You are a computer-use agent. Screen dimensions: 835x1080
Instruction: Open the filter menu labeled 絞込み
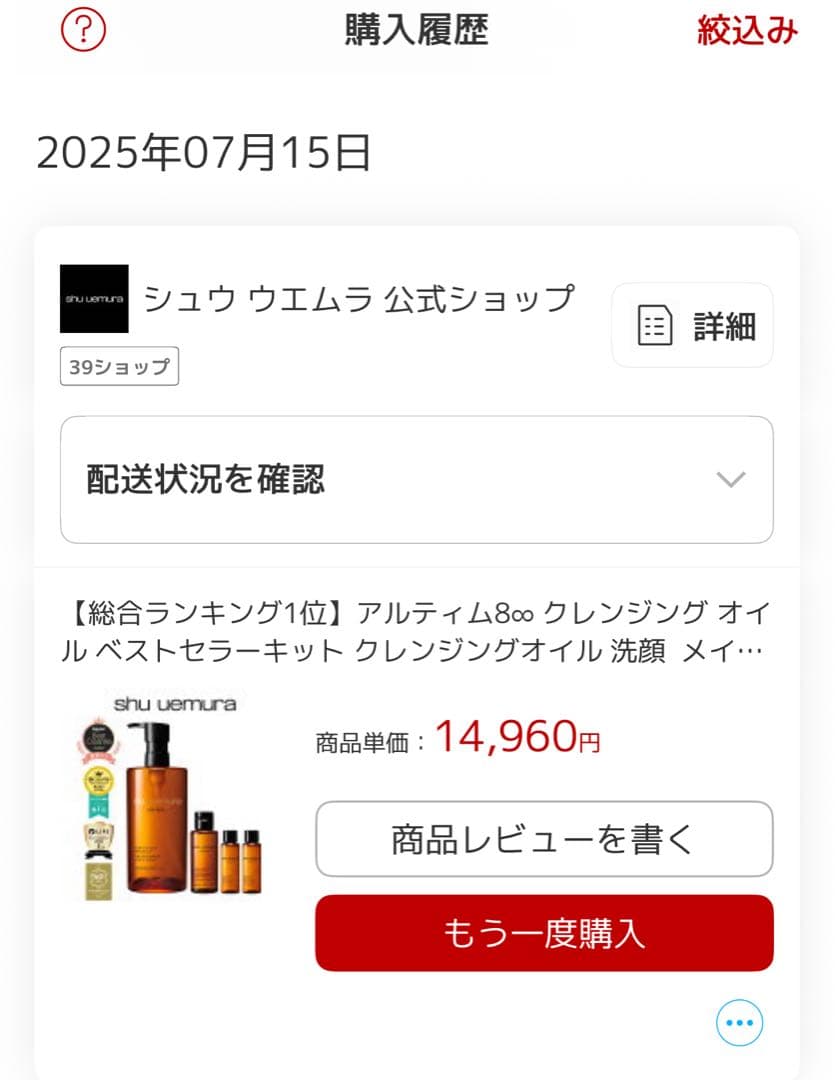[747, 30]
